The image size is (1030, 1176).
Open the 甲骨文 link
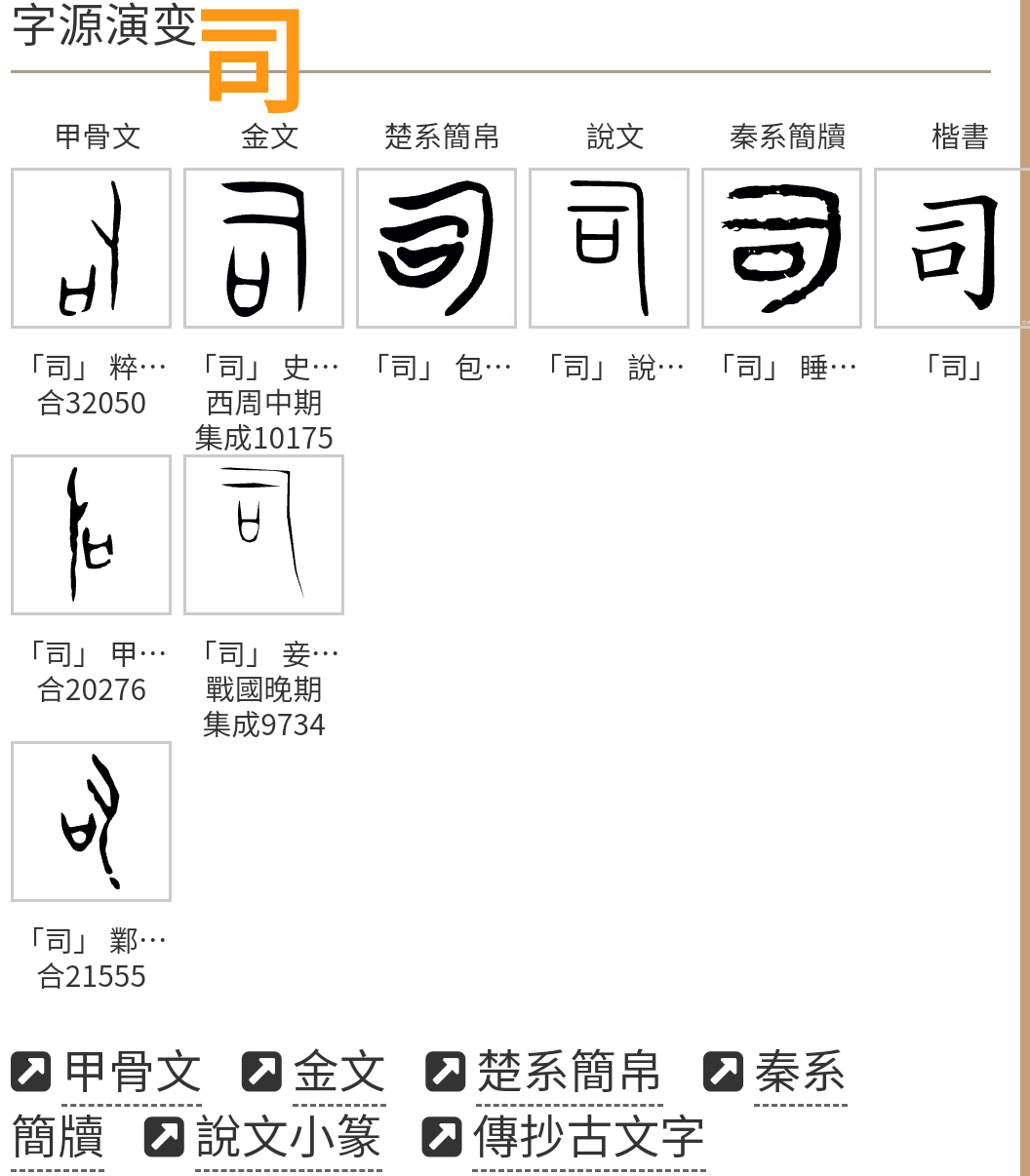click(133, 1073)
